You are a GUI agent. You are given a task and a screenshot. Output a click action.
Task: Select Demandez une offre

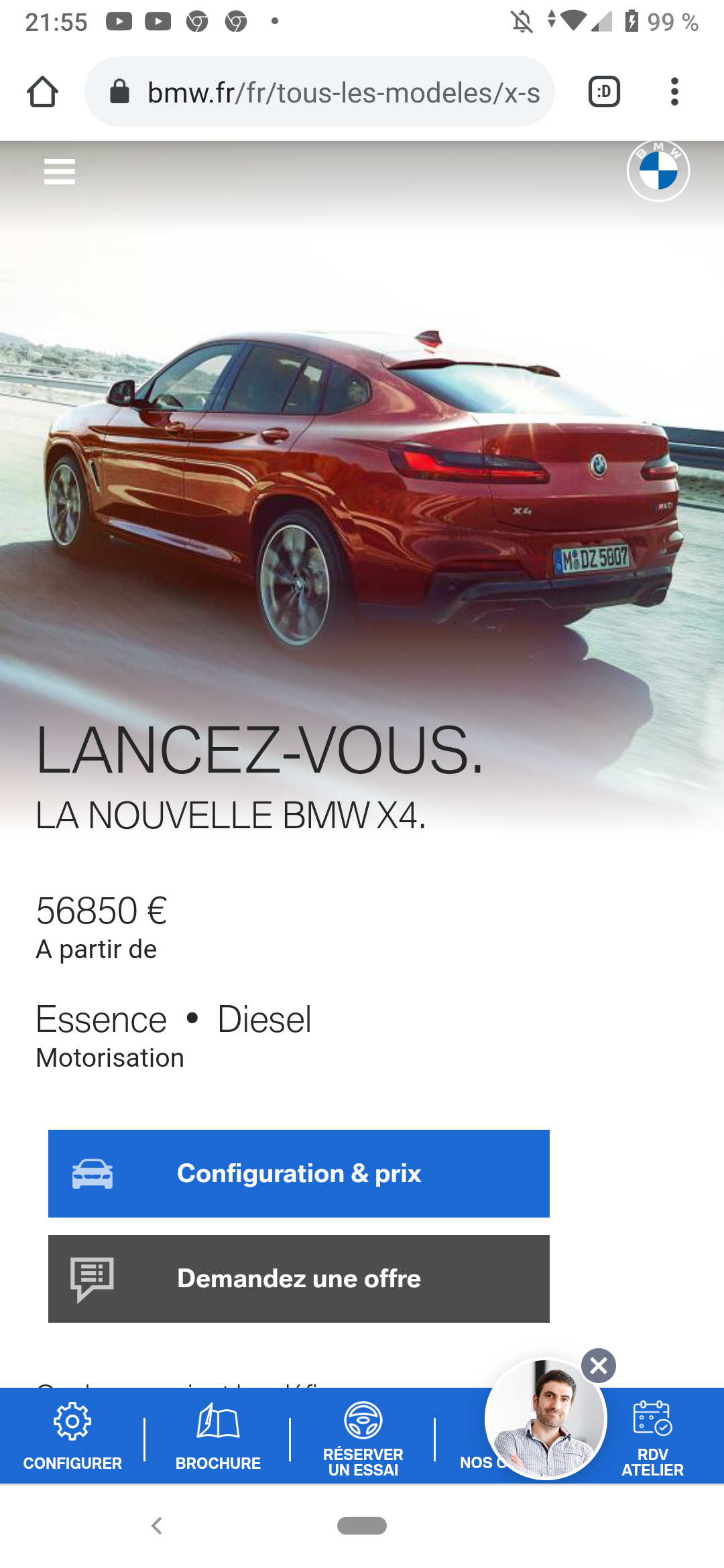299,1279
